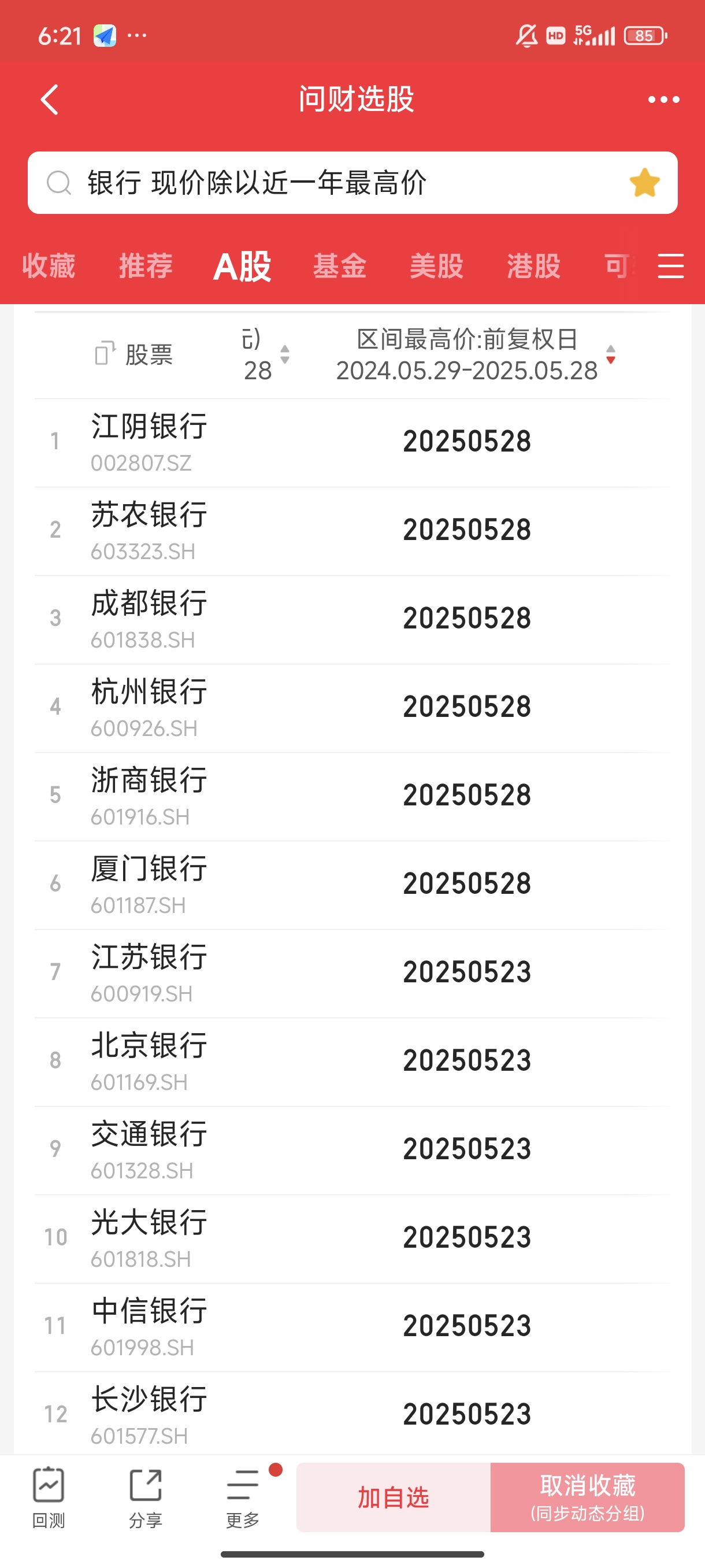Viewport: 705px width, 1568px height.
Task: Open 成都银行 stock row
Action: 149,619
